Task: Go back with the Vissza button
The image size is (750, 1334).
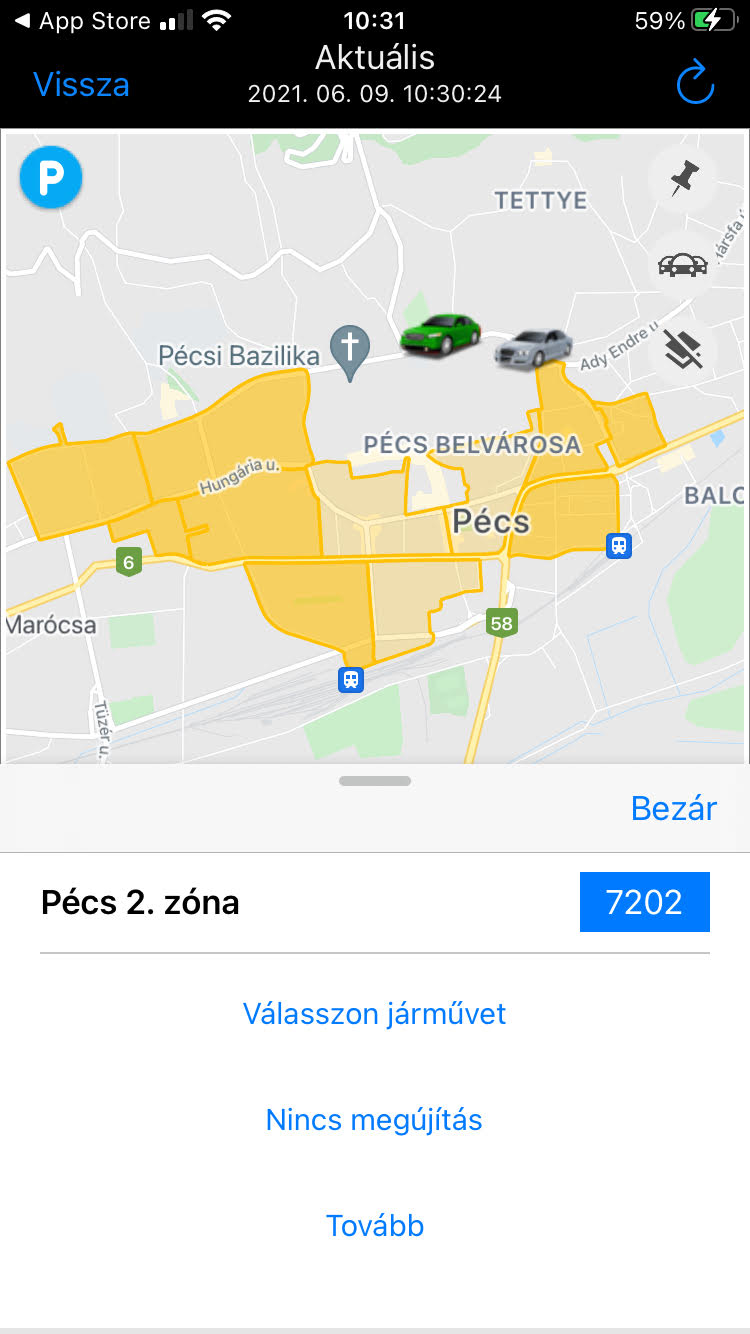Action: (81, 85)
